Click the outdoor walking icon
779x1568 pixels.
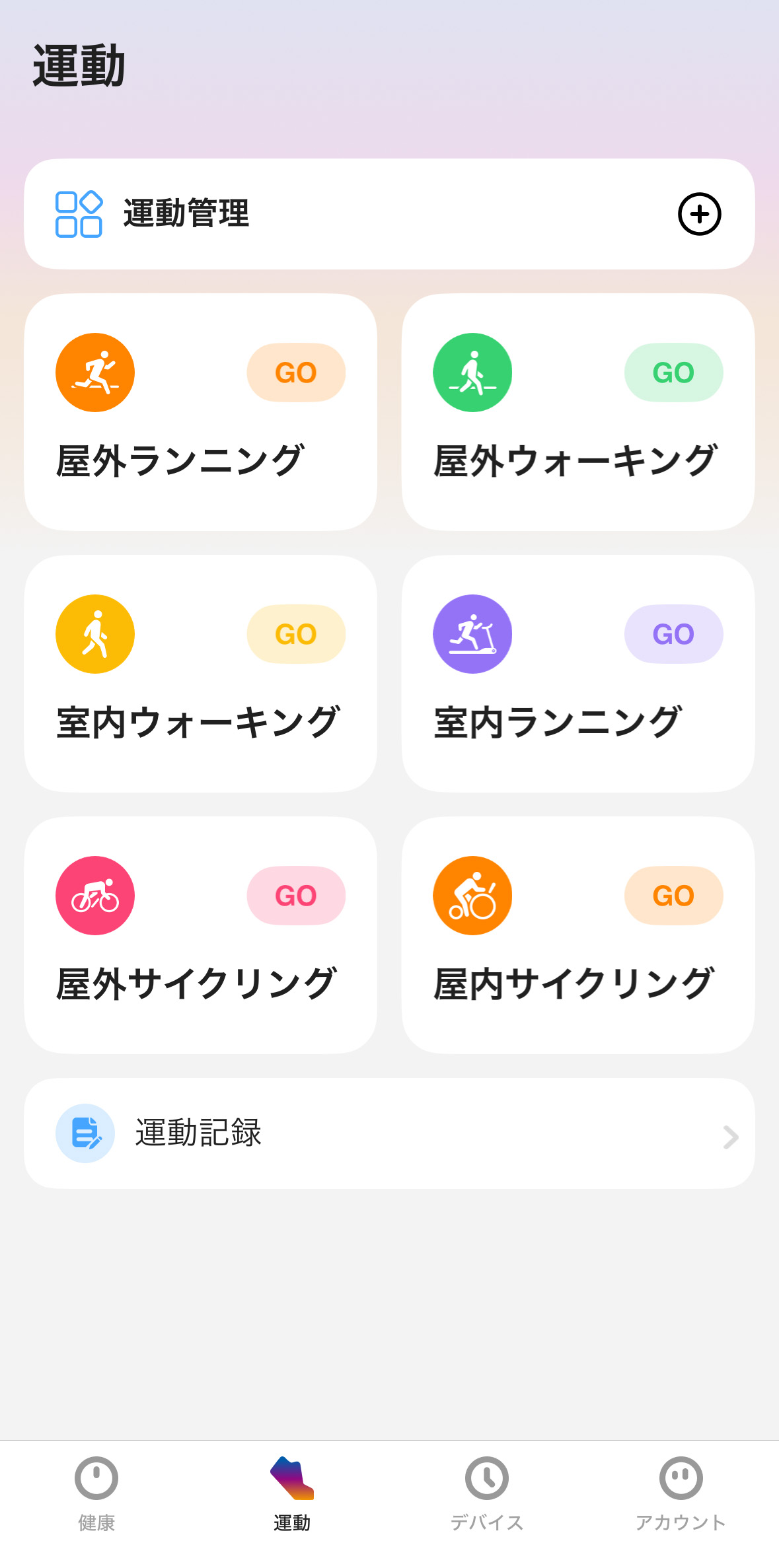[x=472, y=372]
